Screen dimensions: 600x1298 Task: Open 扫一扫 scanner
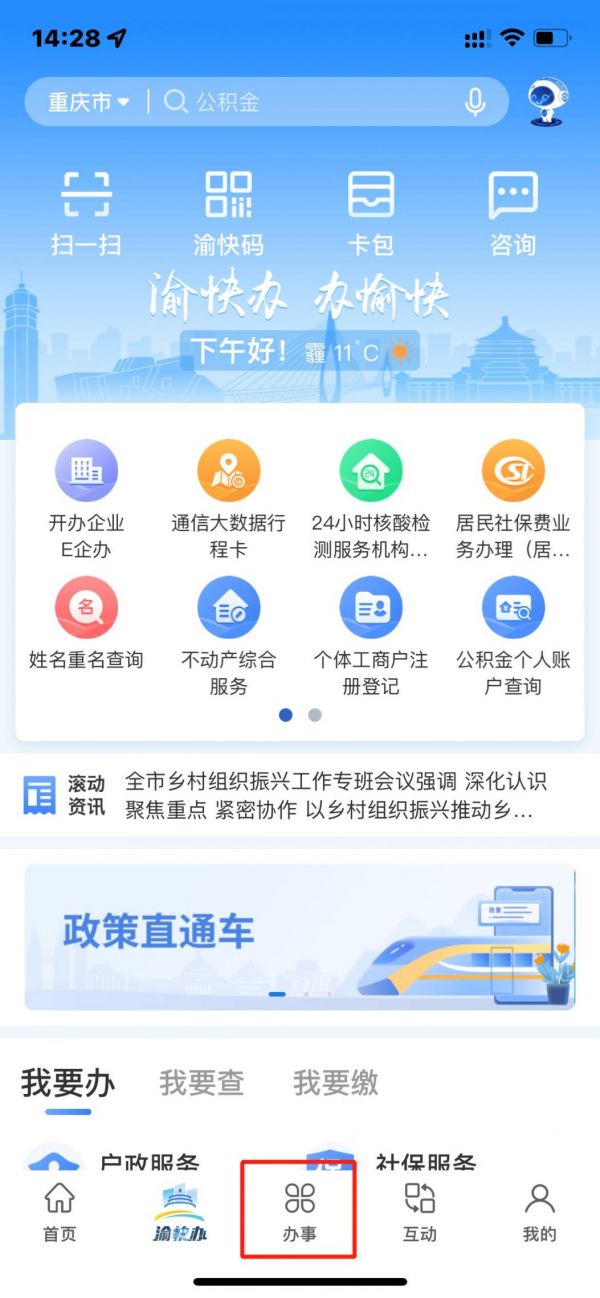pyautogui.click(x=86, y=212)
